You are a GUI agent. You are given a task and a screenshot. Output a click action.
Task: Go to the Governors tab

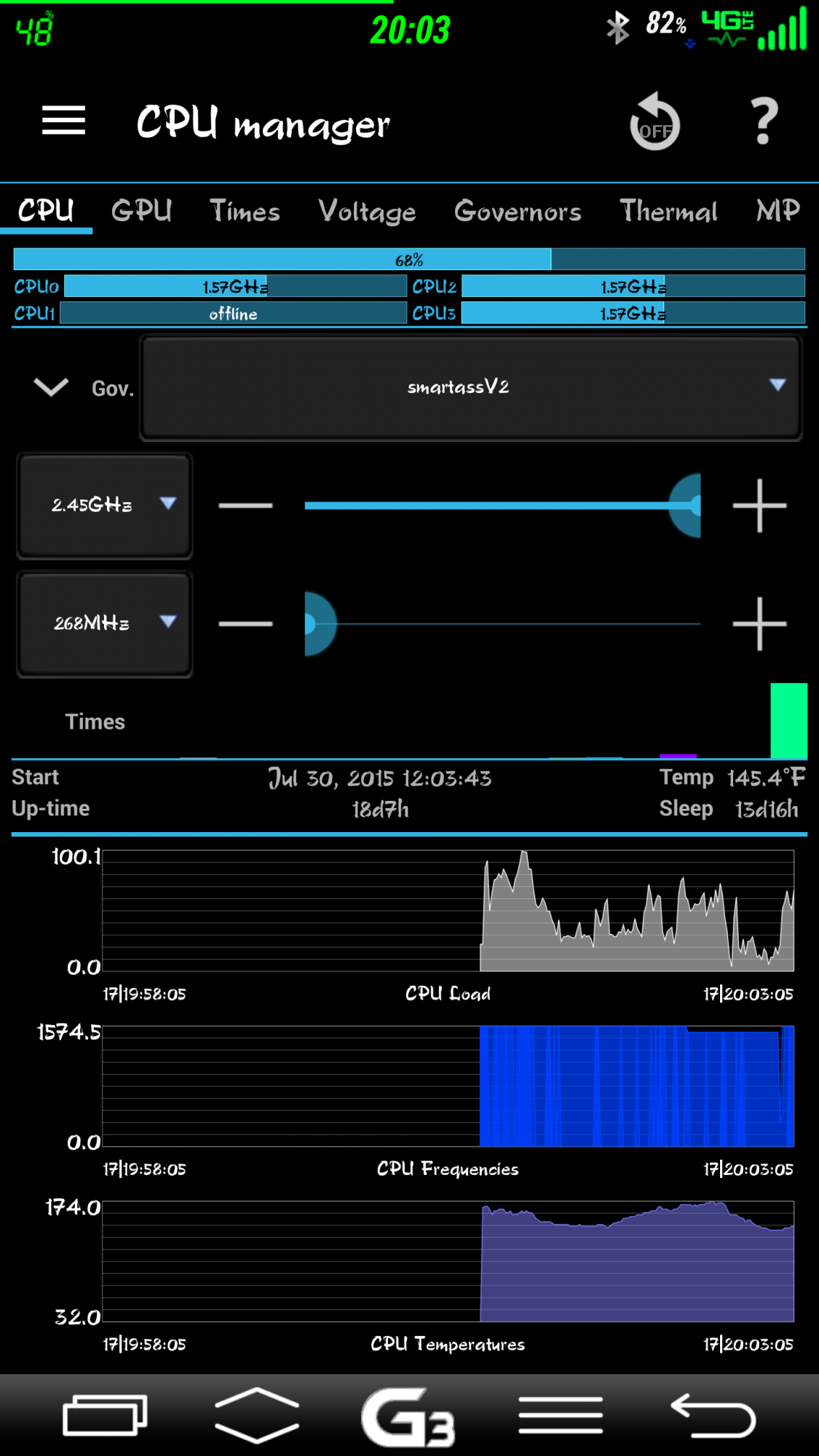pos(518,211)
